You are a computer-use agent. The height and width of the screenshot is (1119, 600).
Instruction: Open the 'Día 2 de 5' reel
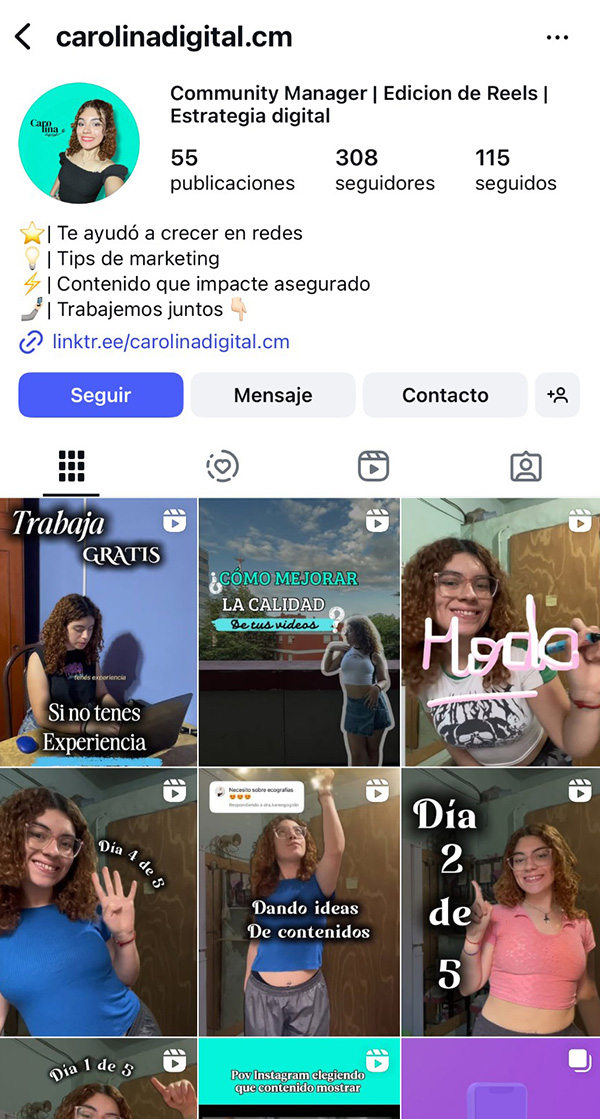click(x=501, y=902)
